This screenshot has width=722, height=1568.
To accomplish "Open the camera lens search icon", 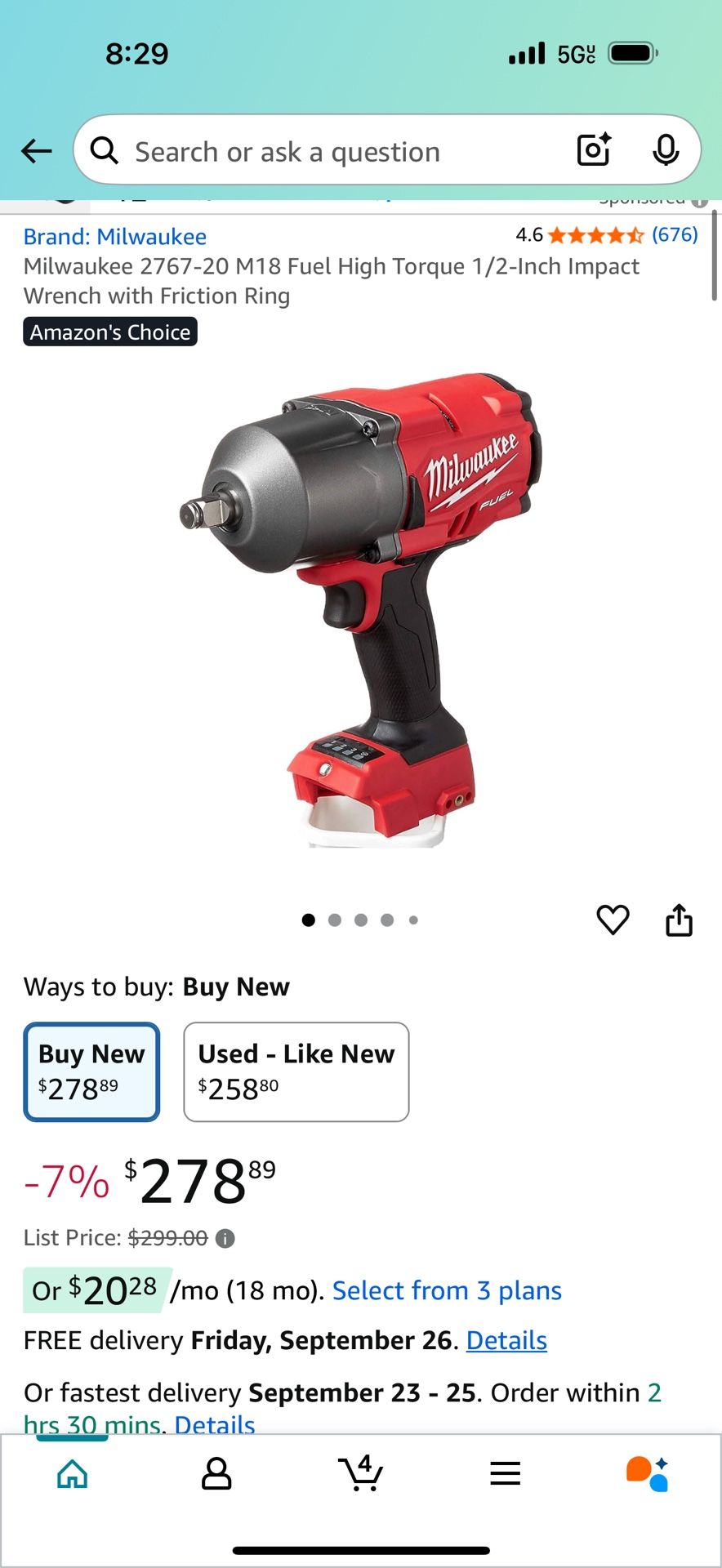I will (x=594, y=150).
